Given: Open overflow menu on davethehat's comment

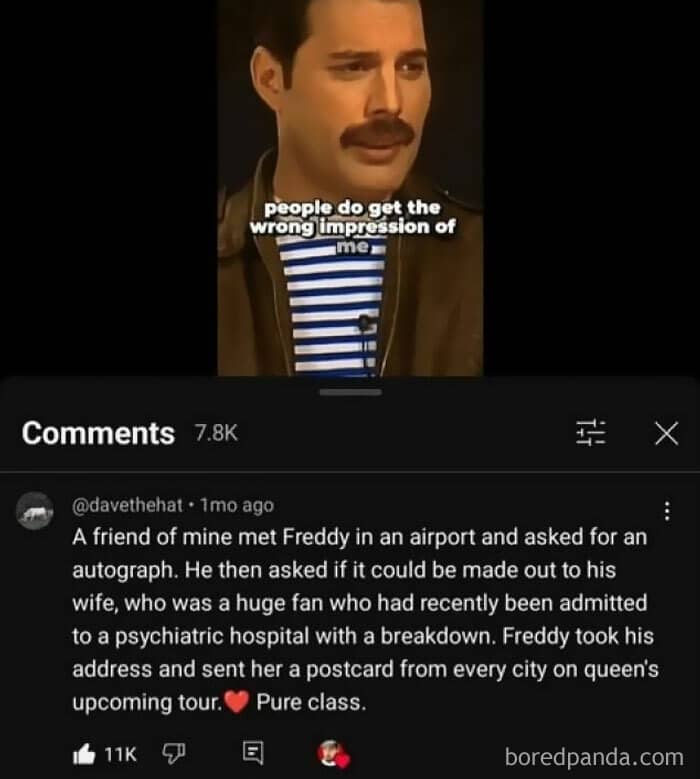Looking at the screenshot, I should coord(668,511).
